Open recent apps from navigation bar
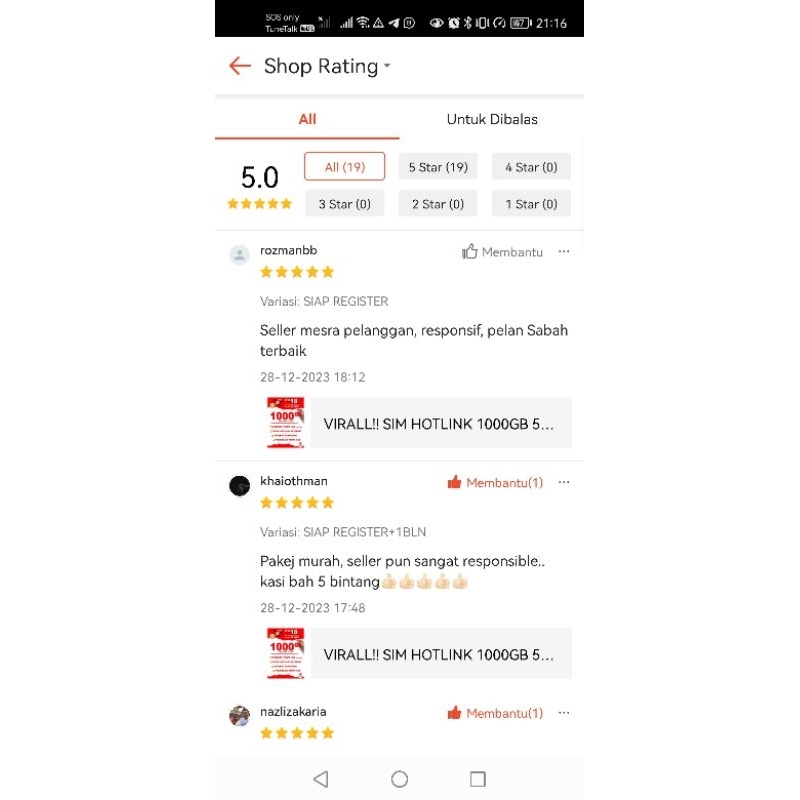The width and height of the screenshot is (800, 800). 478,779
